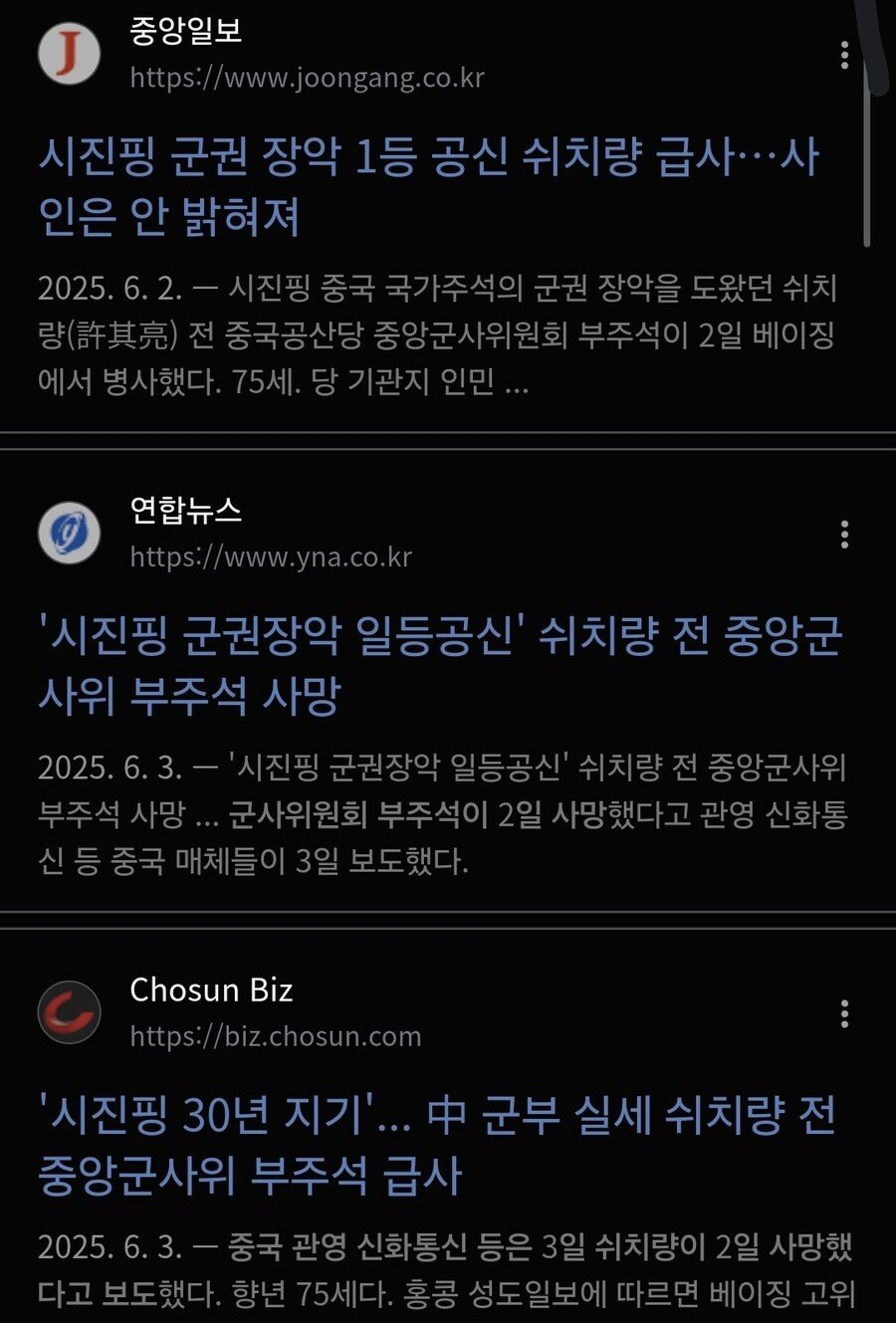Tap the www.joongang.co.kr source link
This screenshot has height=1323, width=896.
pyautogui.click(x=307, y=78)
